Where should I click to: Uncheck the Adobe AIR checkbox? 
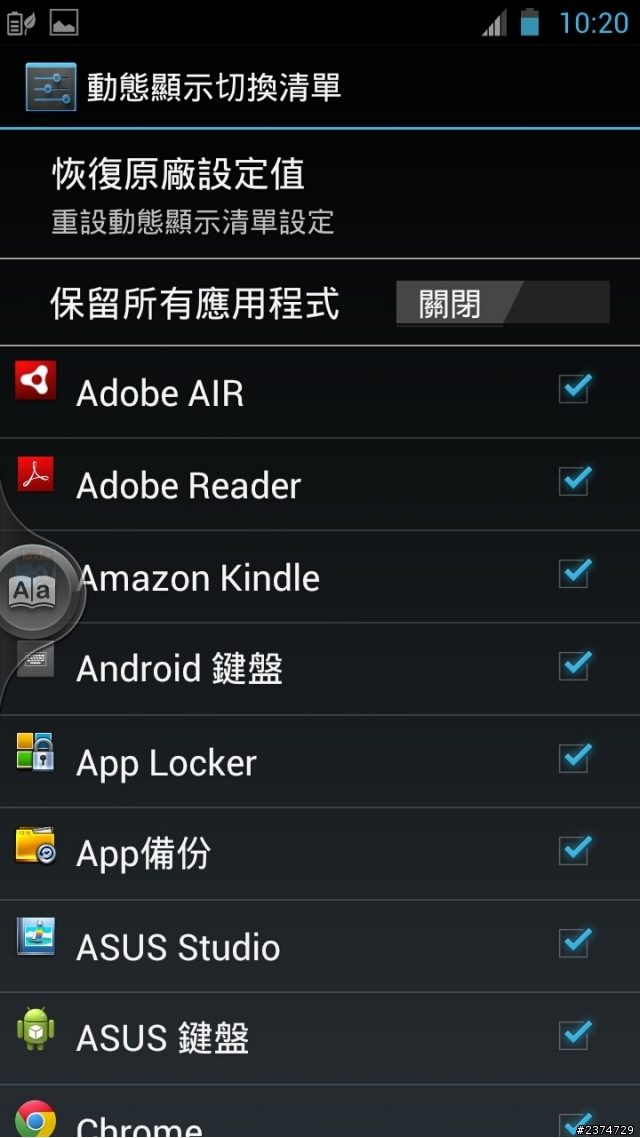coord(575,389)
